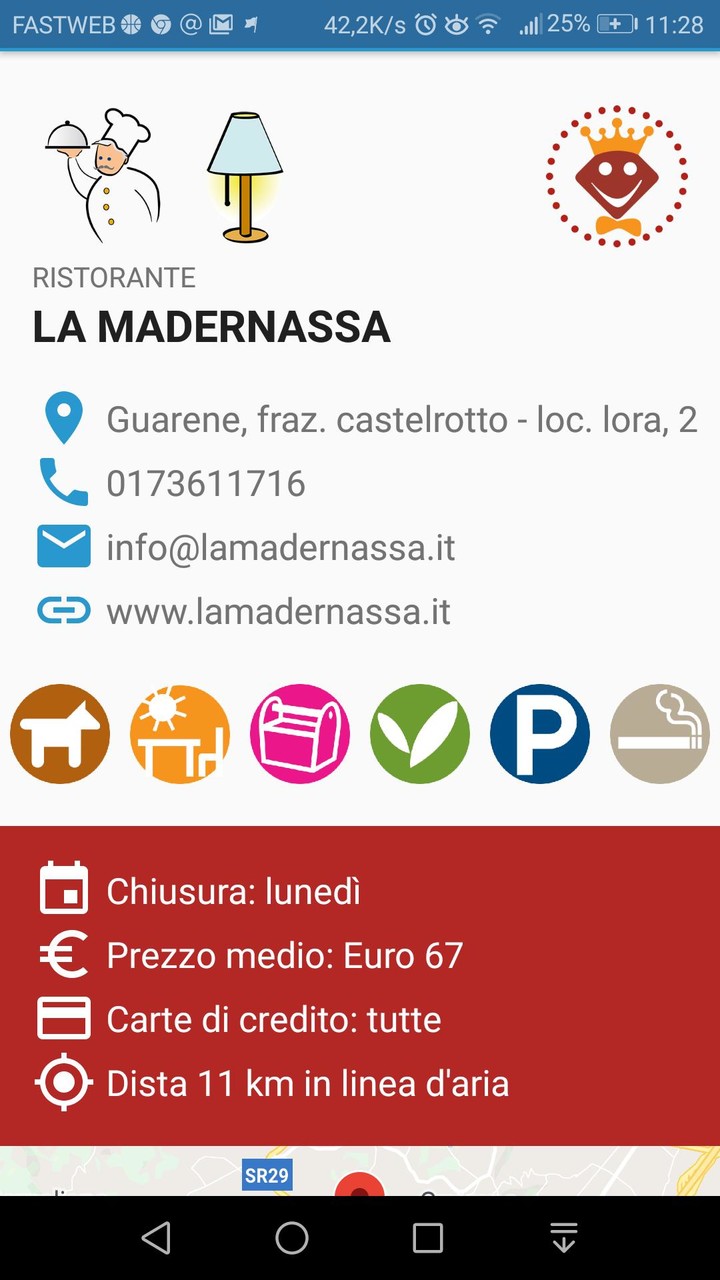Tap the distance target icon
This screenshot has height=1280, width=720.
(63, 1082)
